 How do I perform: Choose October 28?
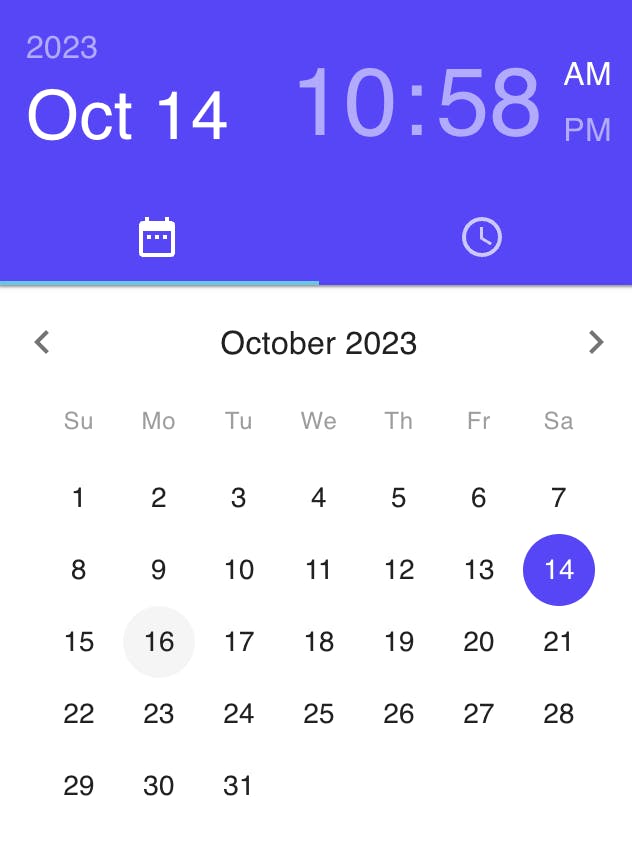[558, 714]
